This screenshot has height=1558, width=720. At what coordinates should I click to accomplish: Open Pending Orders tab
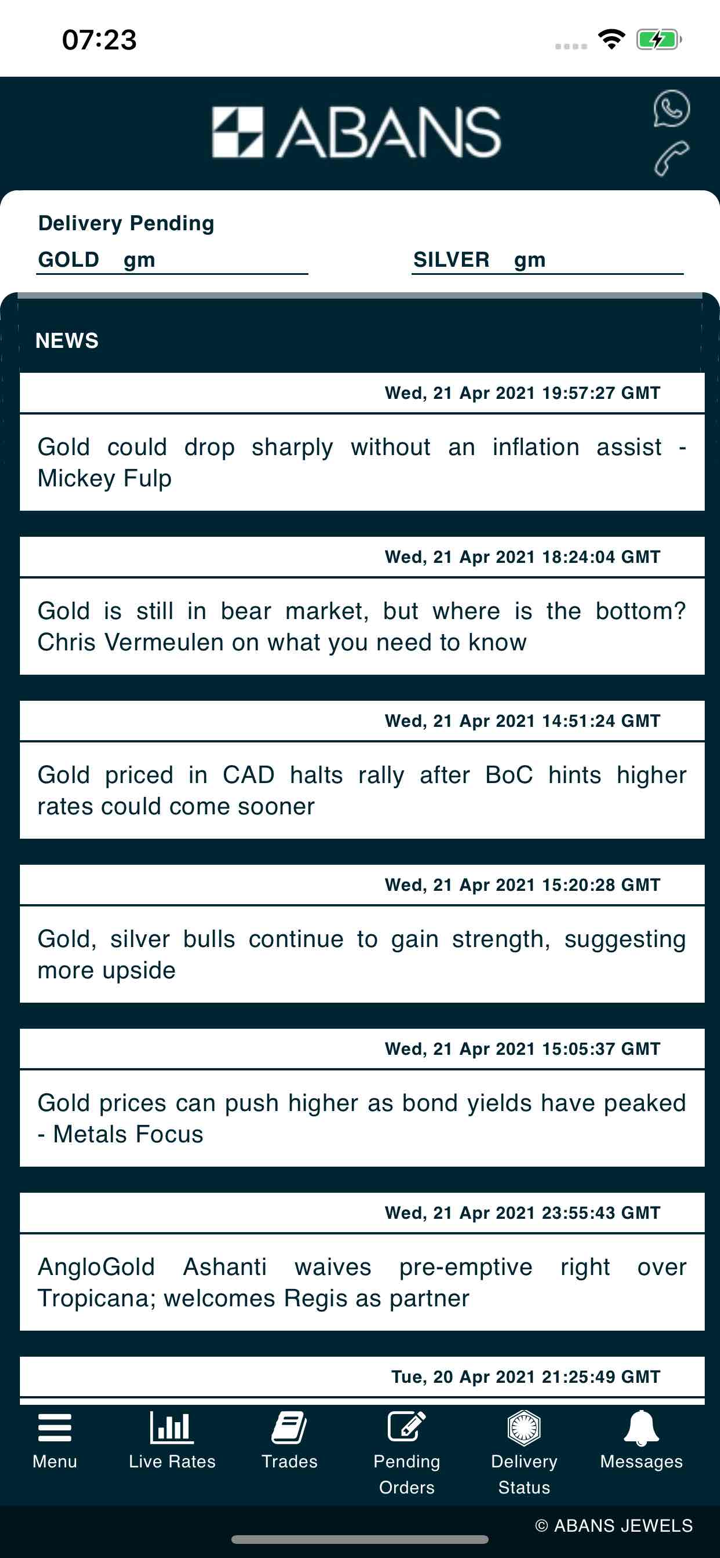pos(406,1452)
